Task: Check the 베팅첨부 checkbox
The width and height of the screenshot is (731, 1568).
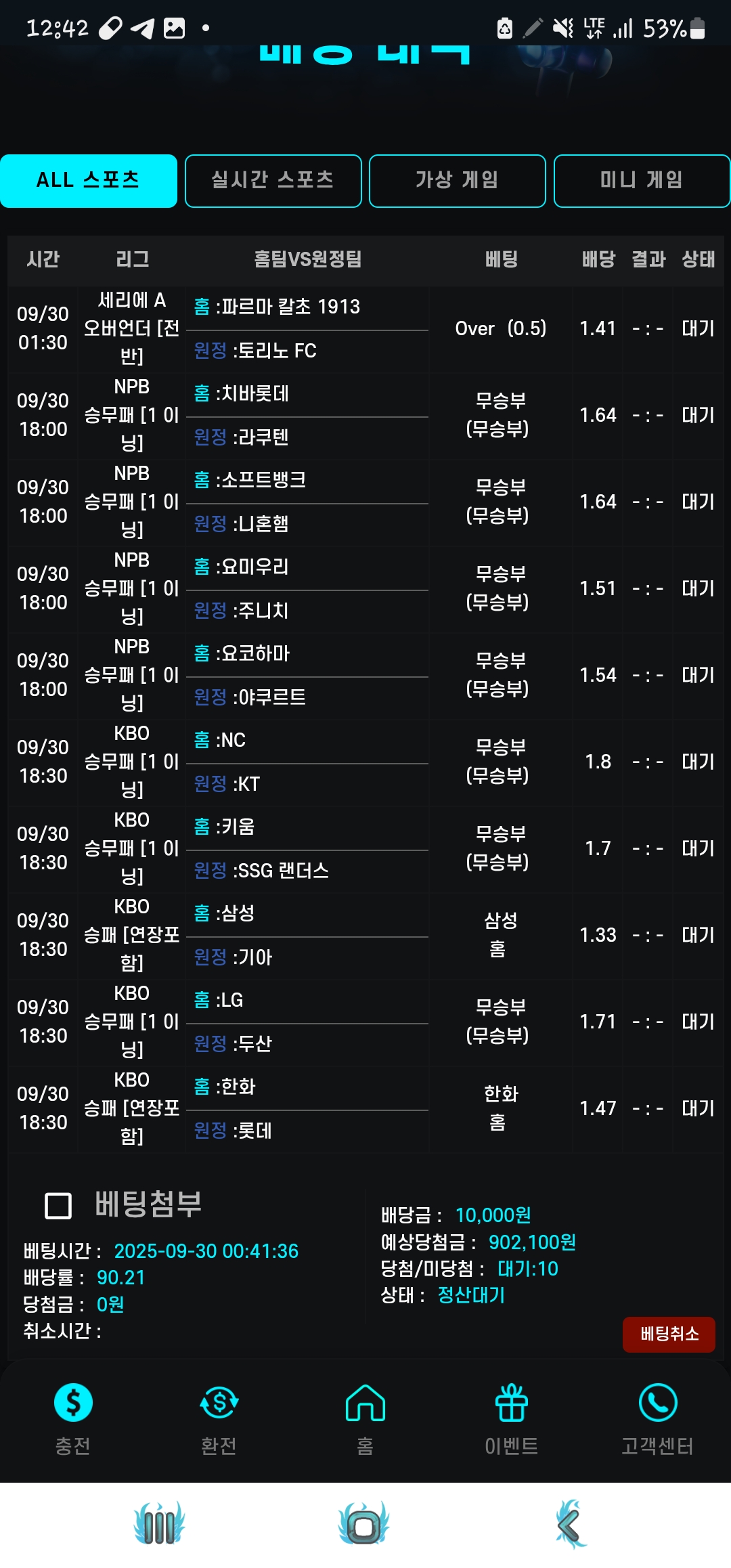Action: click(x=58, y=1206)
